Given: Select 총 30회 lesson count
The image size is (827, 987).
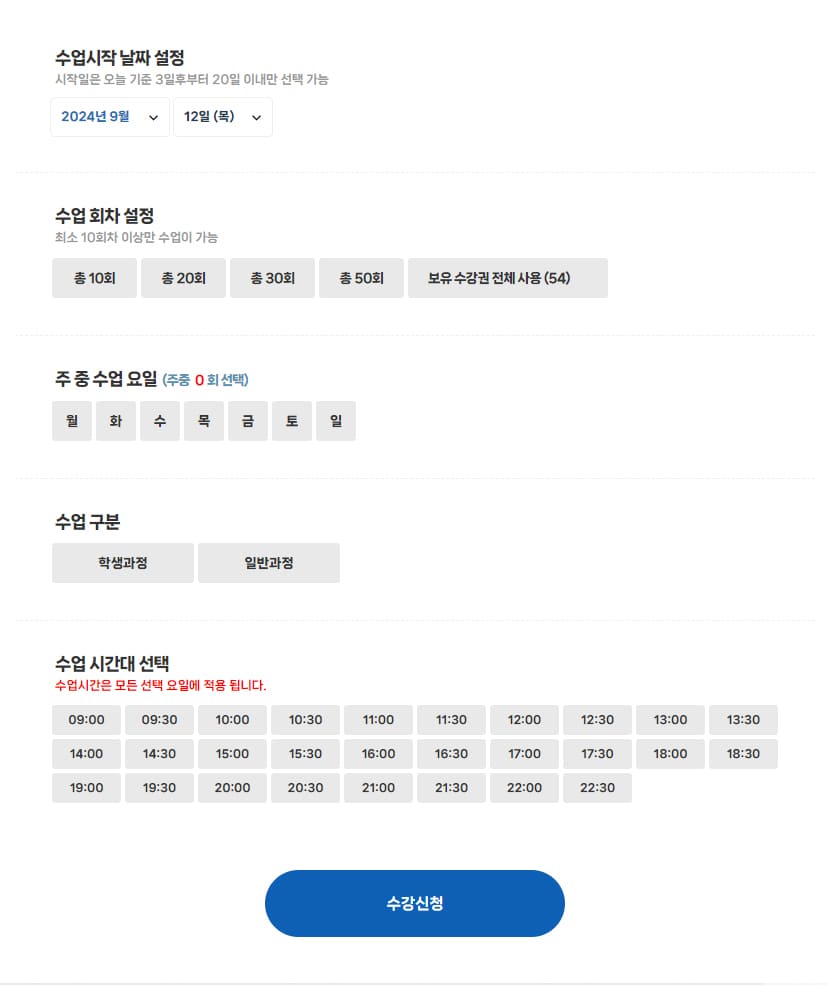Looking at the screenshot, I should coord(272,278).
